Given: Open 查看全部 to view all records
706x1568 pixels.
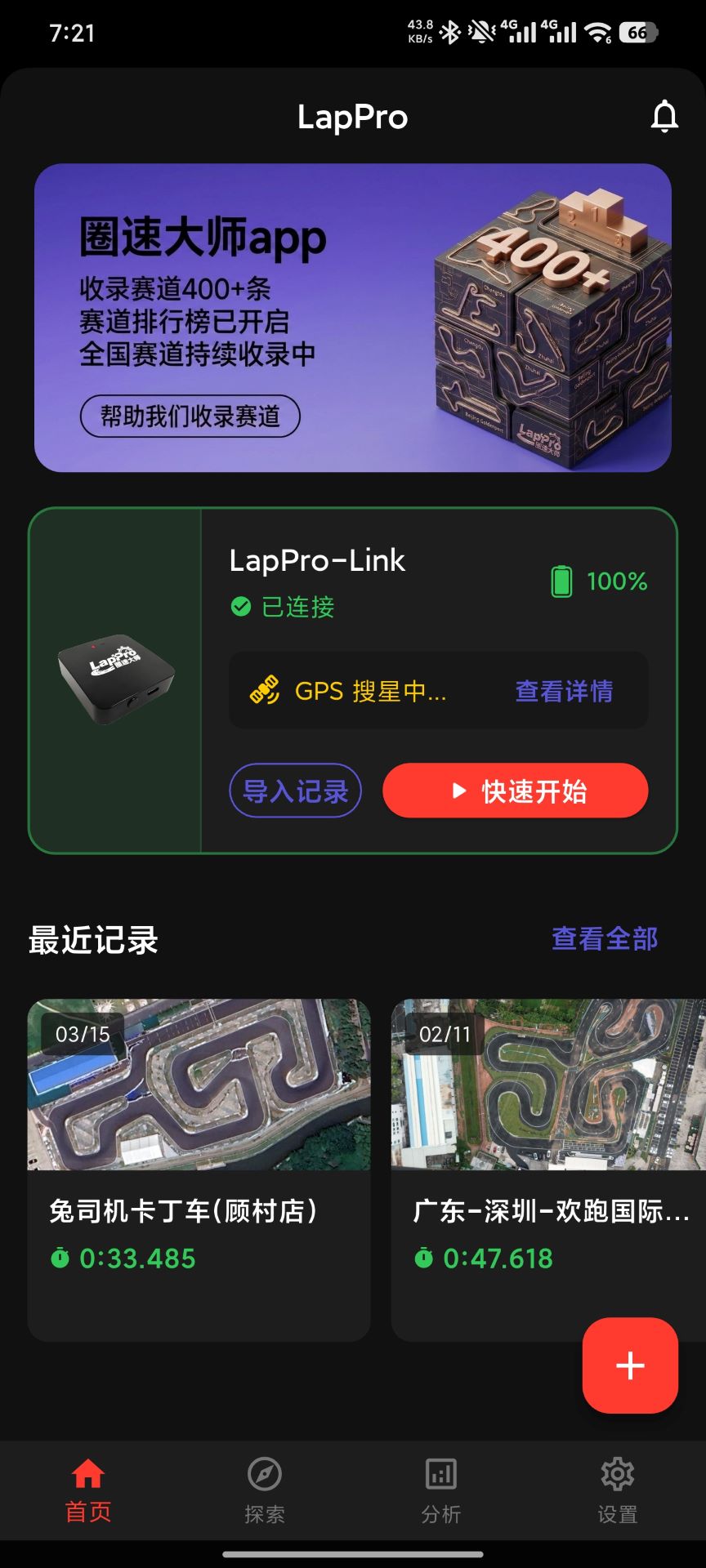Looking at the screenshot, I should 605,941.
